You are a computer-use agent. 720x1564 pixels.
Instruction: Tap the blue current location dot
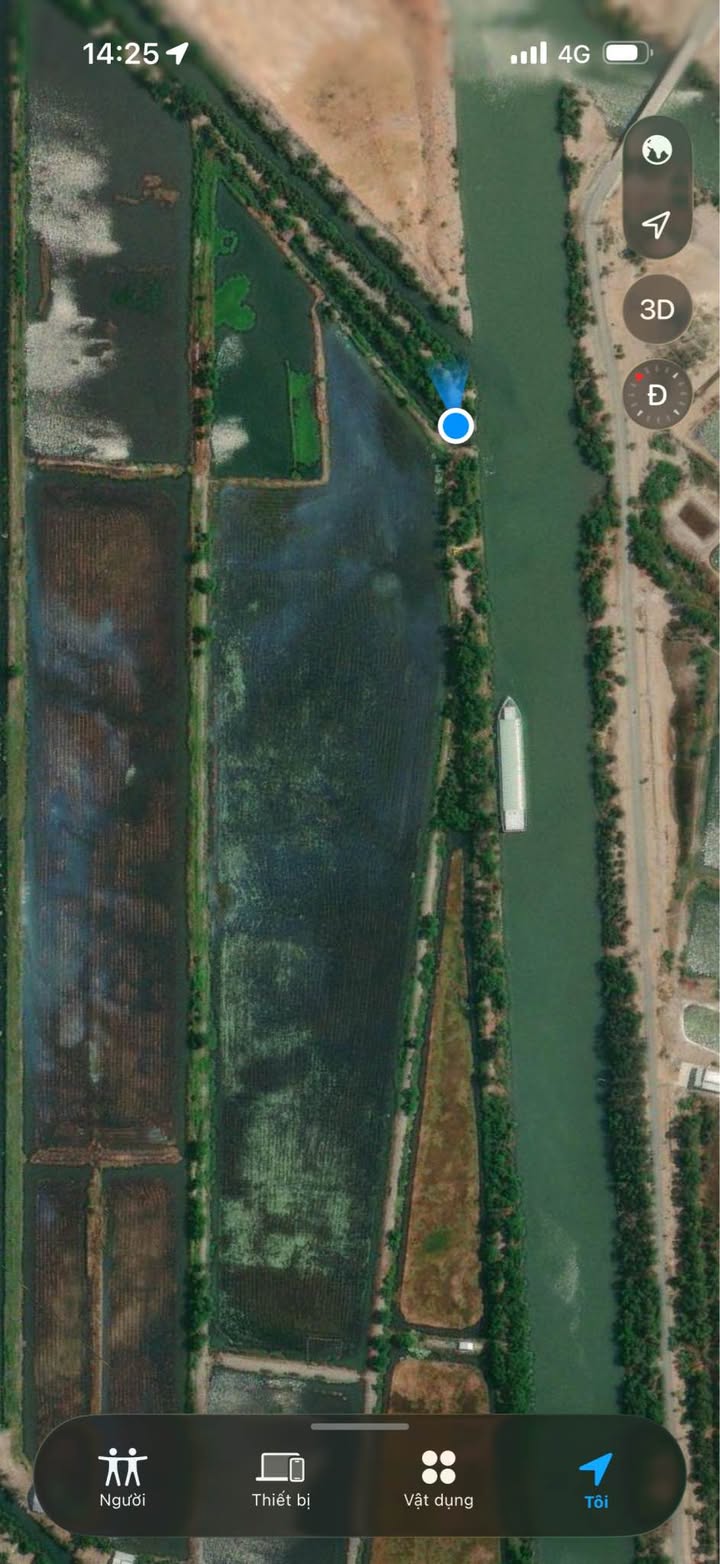[x=455, y=426]
